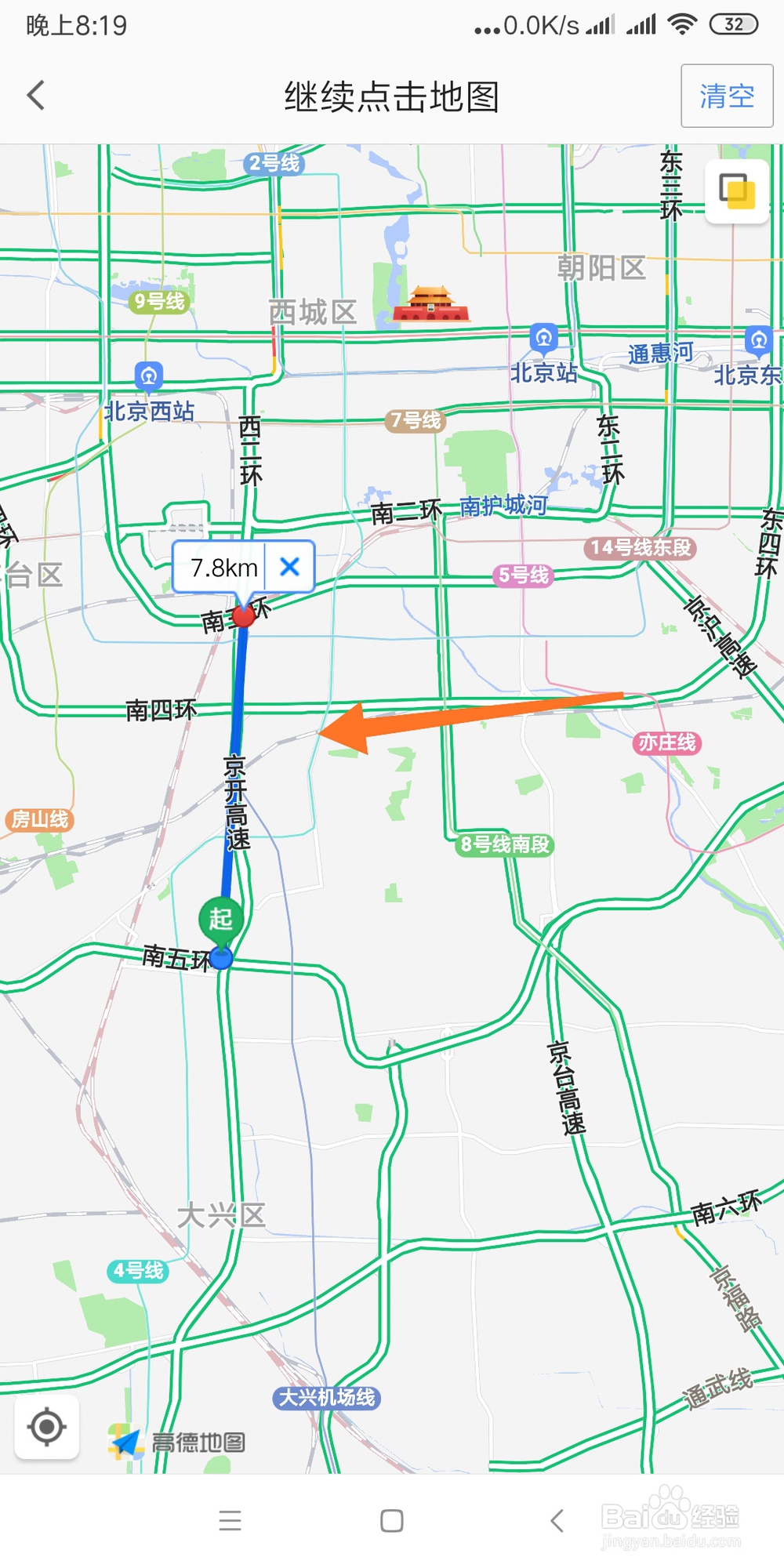The width and height of the screenshot is (784, 1568).
Task: Open recent apps from navigation bar
Action: click(230, 1521)
